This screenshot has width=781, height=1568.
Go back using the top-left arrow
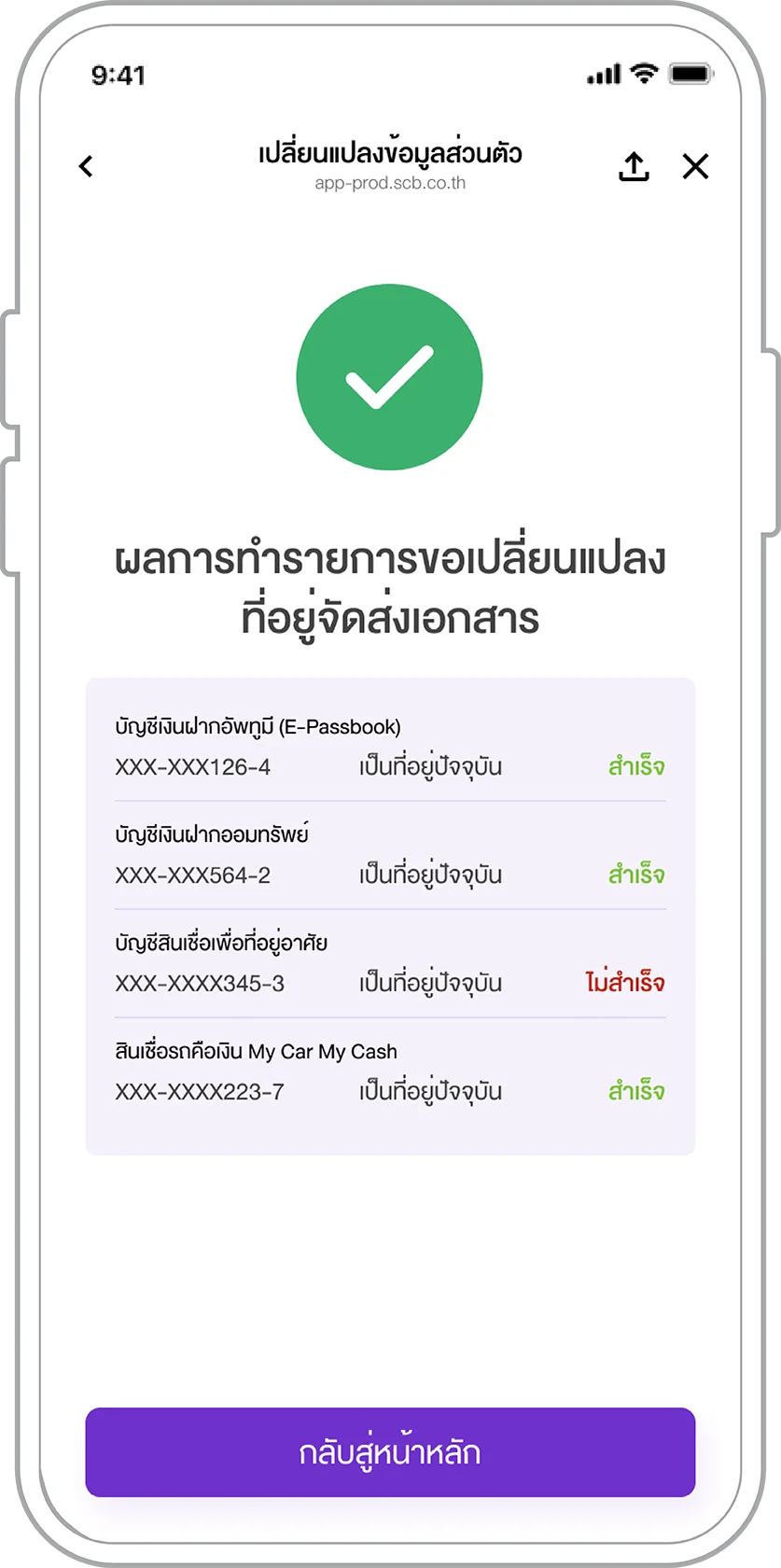[86, 166]
